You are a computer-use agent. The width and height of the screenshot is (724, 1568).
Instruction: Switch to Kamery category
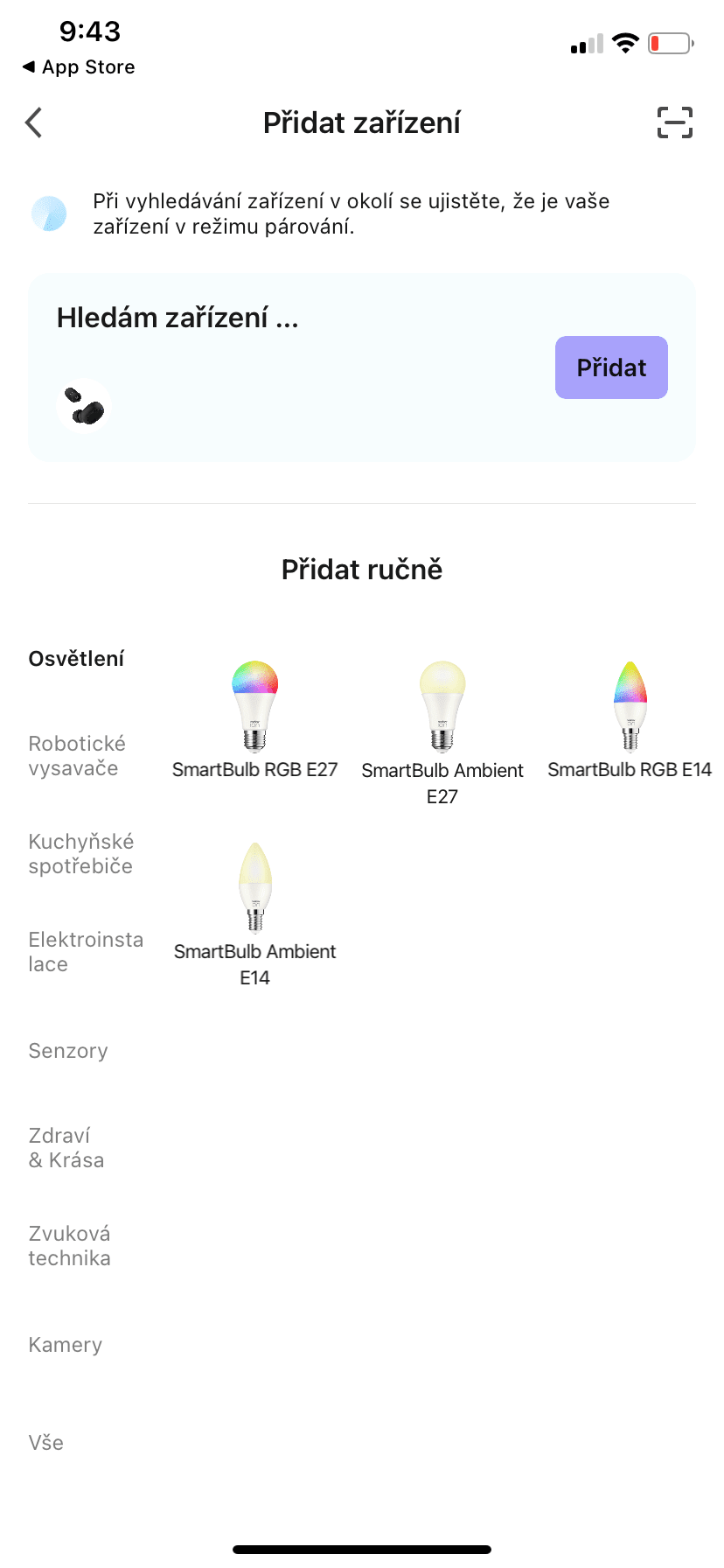[x=66, y=1345]
